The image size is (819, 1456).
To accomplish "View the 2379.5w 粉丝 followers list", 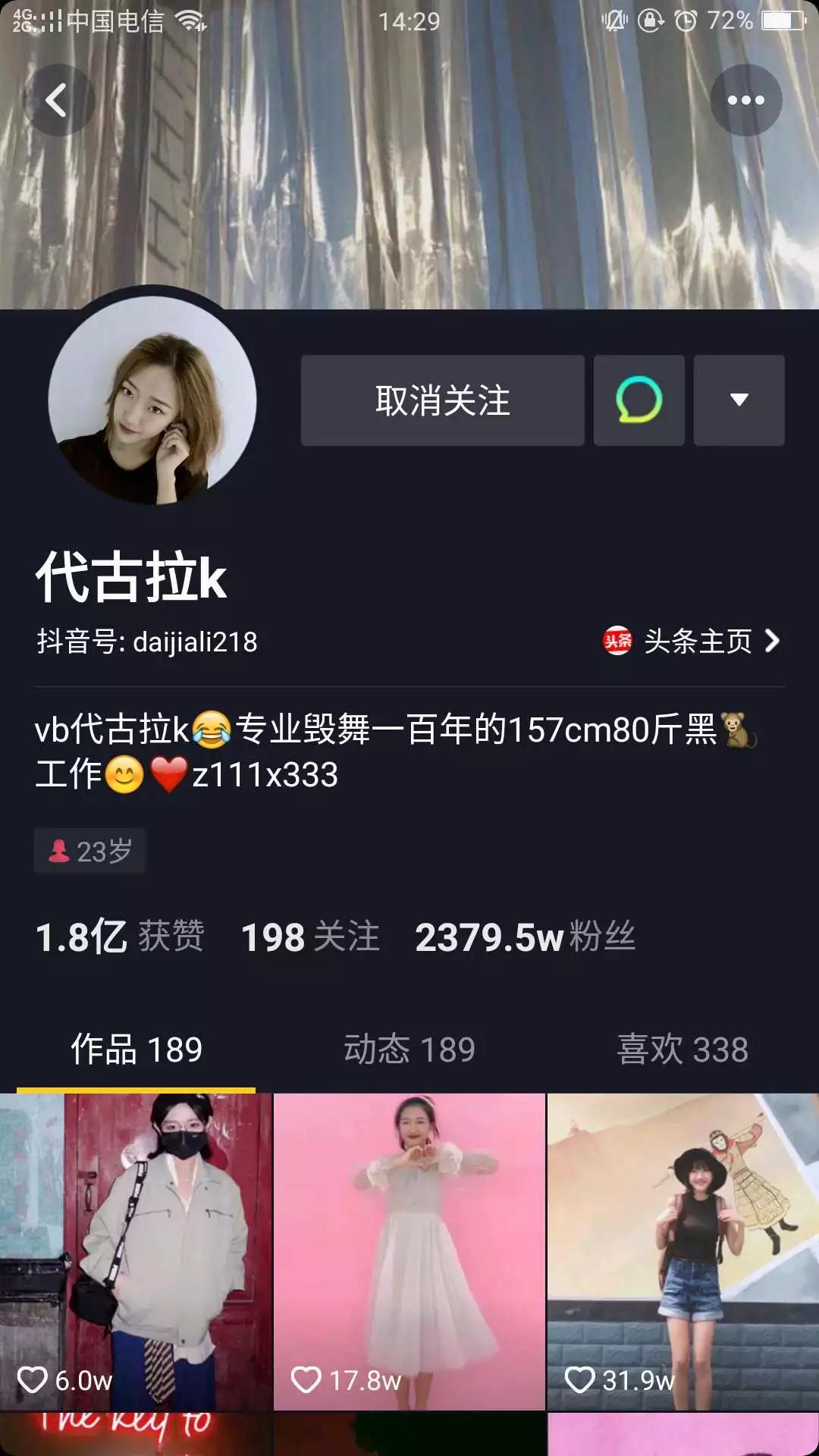I will pyautogui.click(x=525, y=937).
